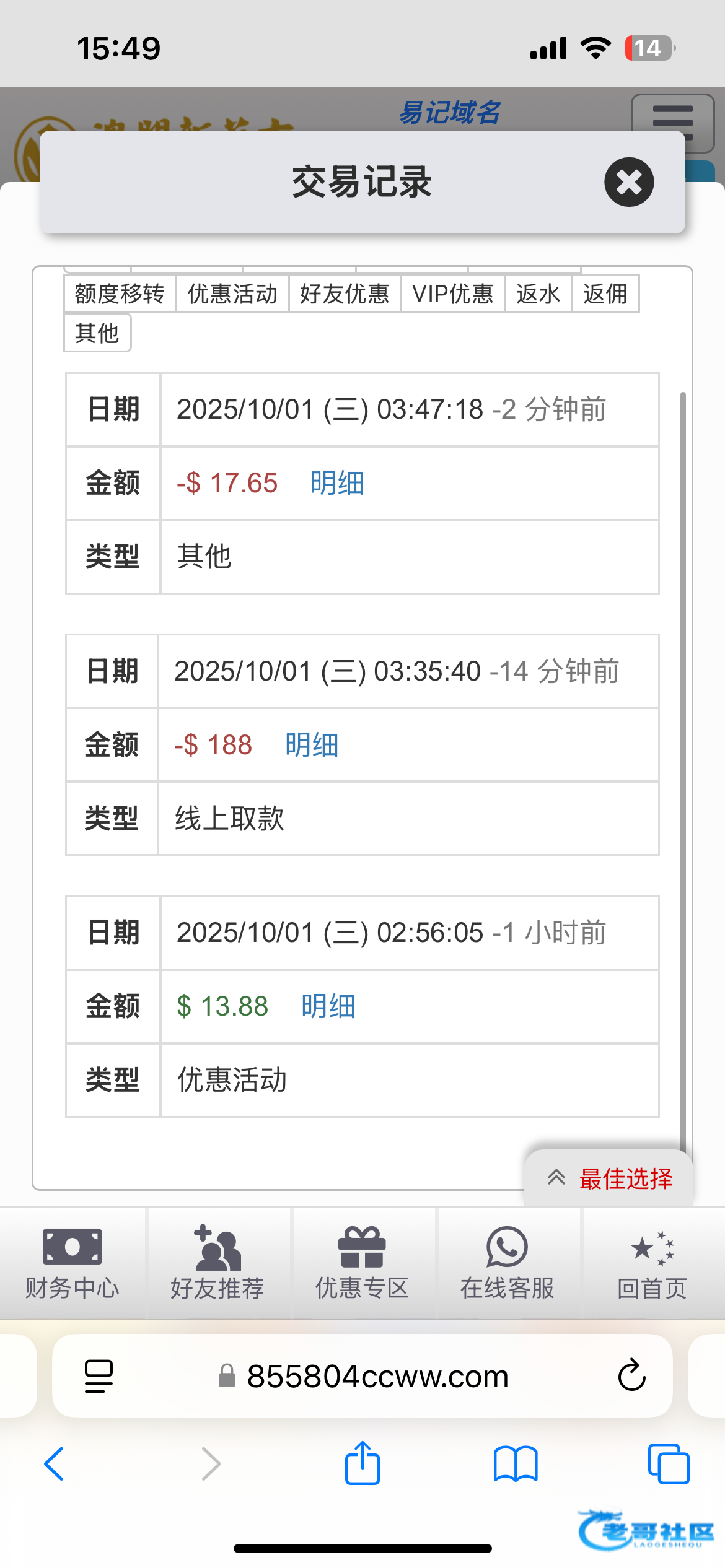Tap the Safari share button

coord(362,1464)
